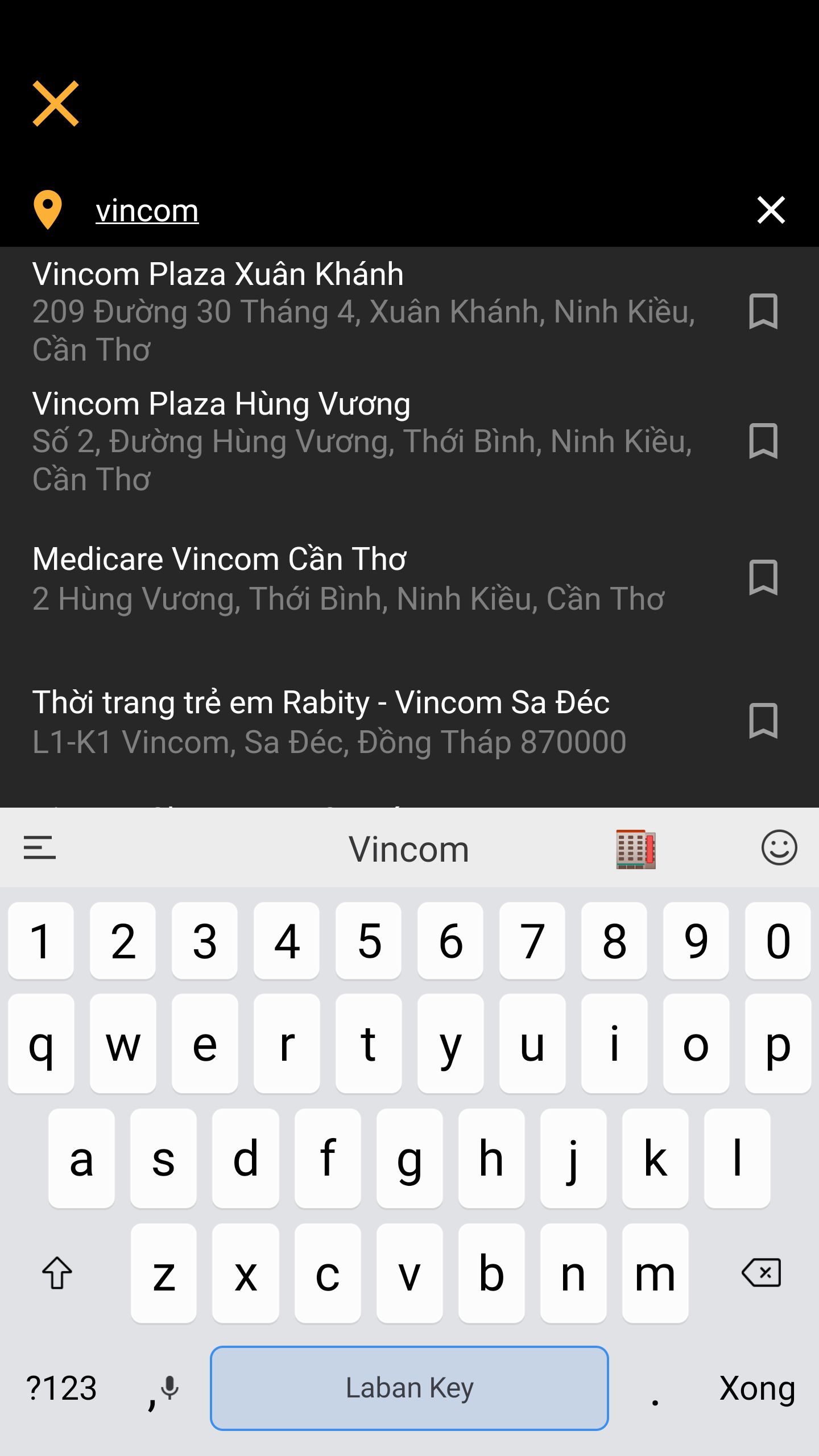
Task: Open the keyboard menu icon
Action: tap(40, 847)
